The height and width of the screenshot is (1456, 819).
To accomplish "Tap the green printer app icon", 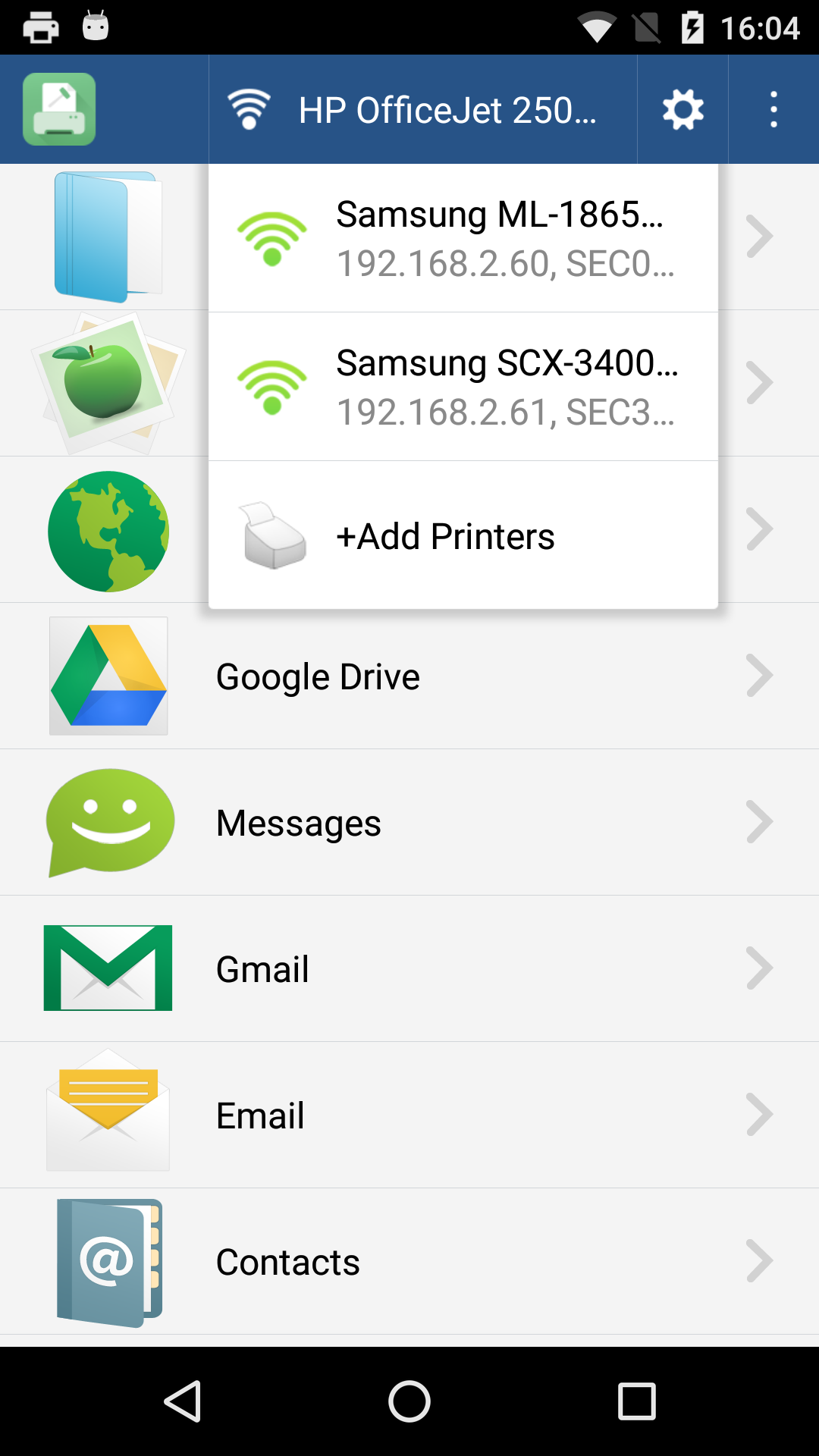I will click(x=59, y=109).
